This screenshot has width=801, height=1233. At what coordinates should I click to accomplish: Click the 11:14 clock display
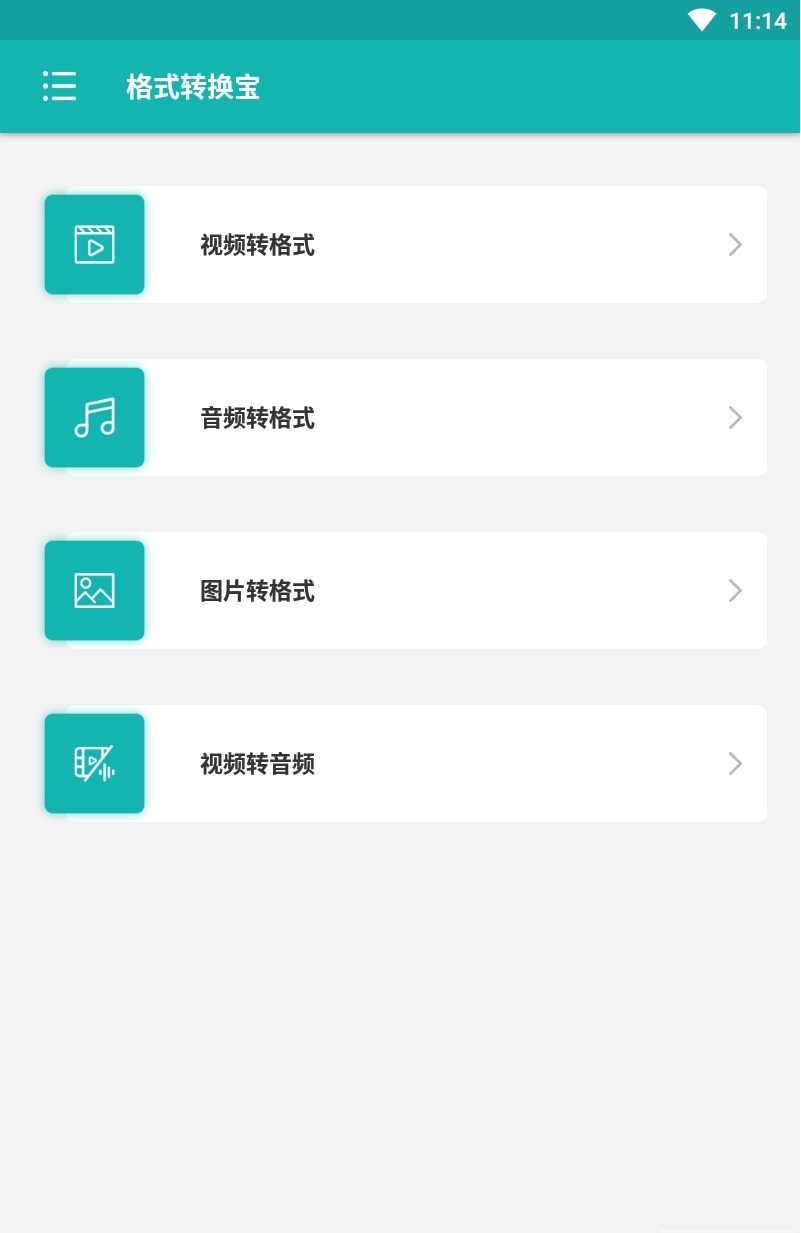[x=757, y=18]
